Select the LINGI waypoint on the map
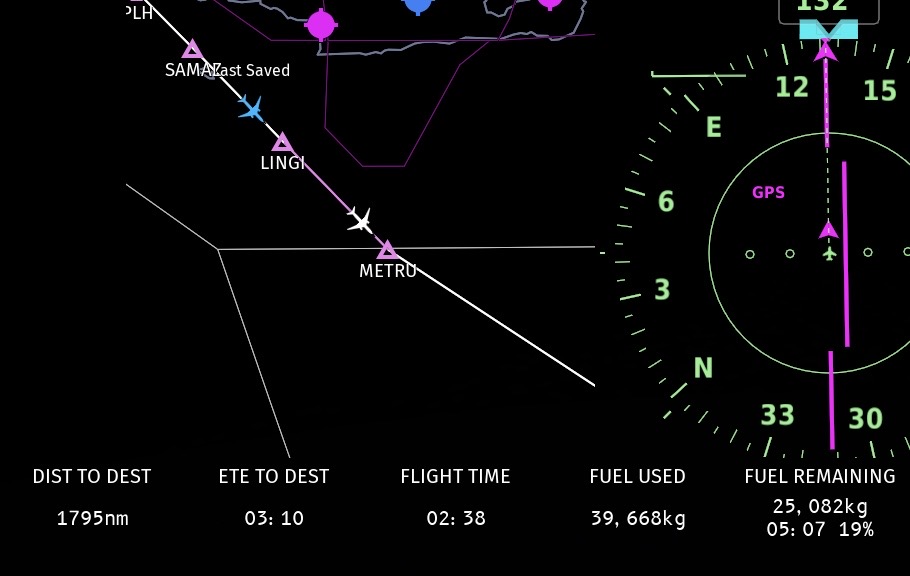 point(282,143)
